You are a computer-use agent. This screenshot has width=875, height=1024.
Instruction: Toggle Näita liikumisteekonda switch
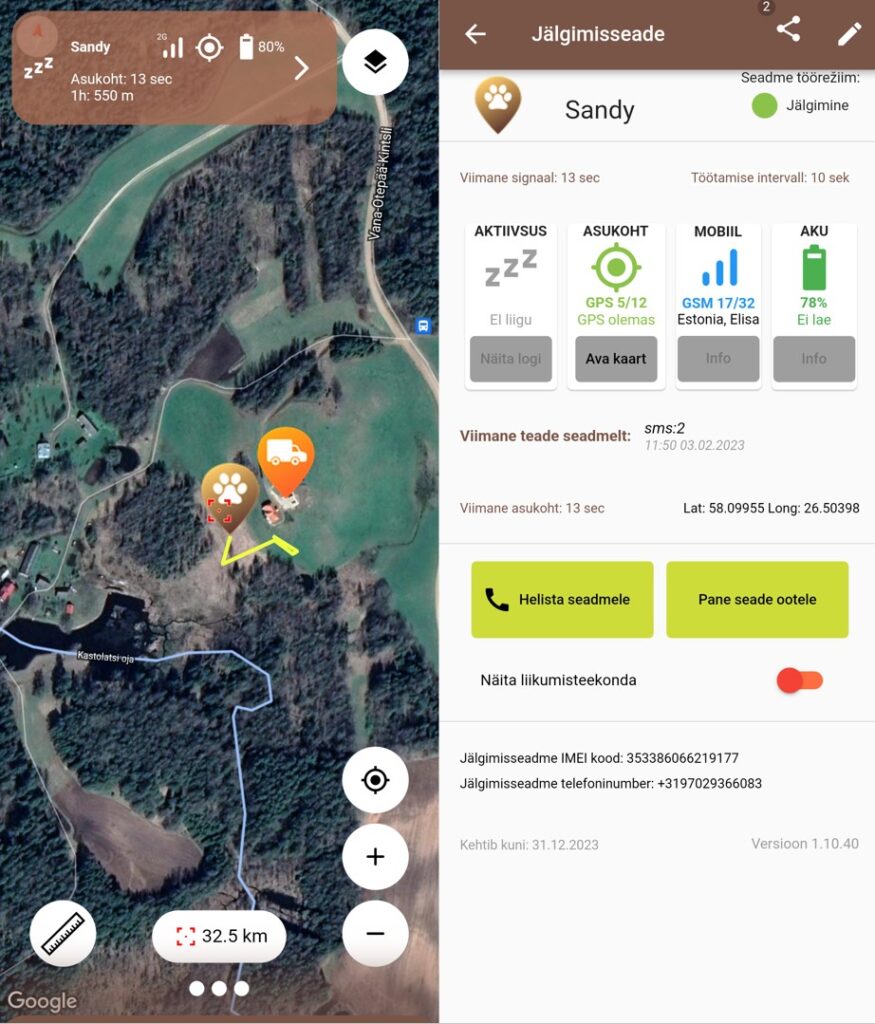(x=800, y=681)
